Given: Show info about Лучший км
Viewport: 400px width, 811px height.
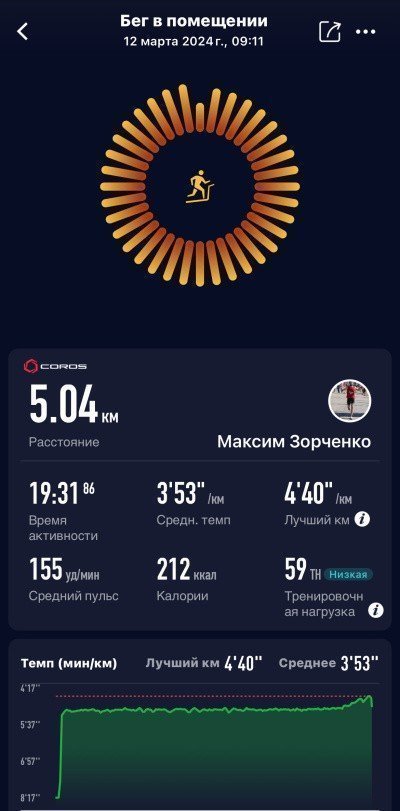Looking at the screenshot, I should pyautogui.click(x=362, y=520).
